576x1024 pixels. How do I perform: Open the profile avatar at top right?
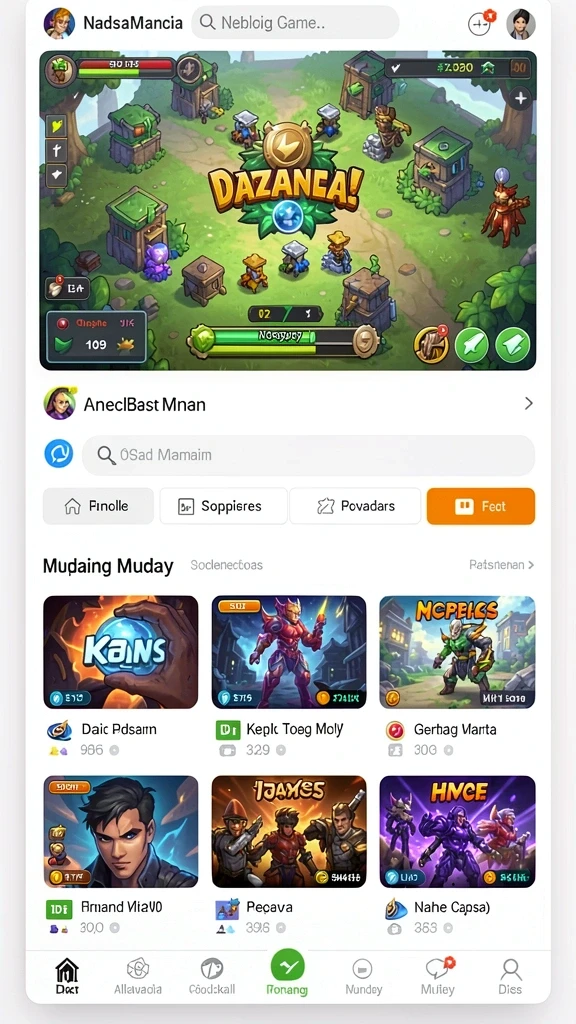[x=520, y=24]
